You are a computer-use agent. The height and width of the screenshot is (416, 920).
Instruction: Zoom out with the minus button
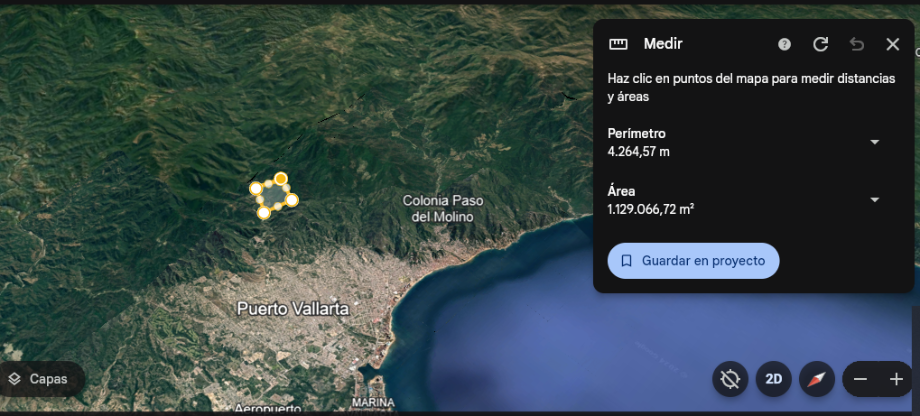pos(861,379)
